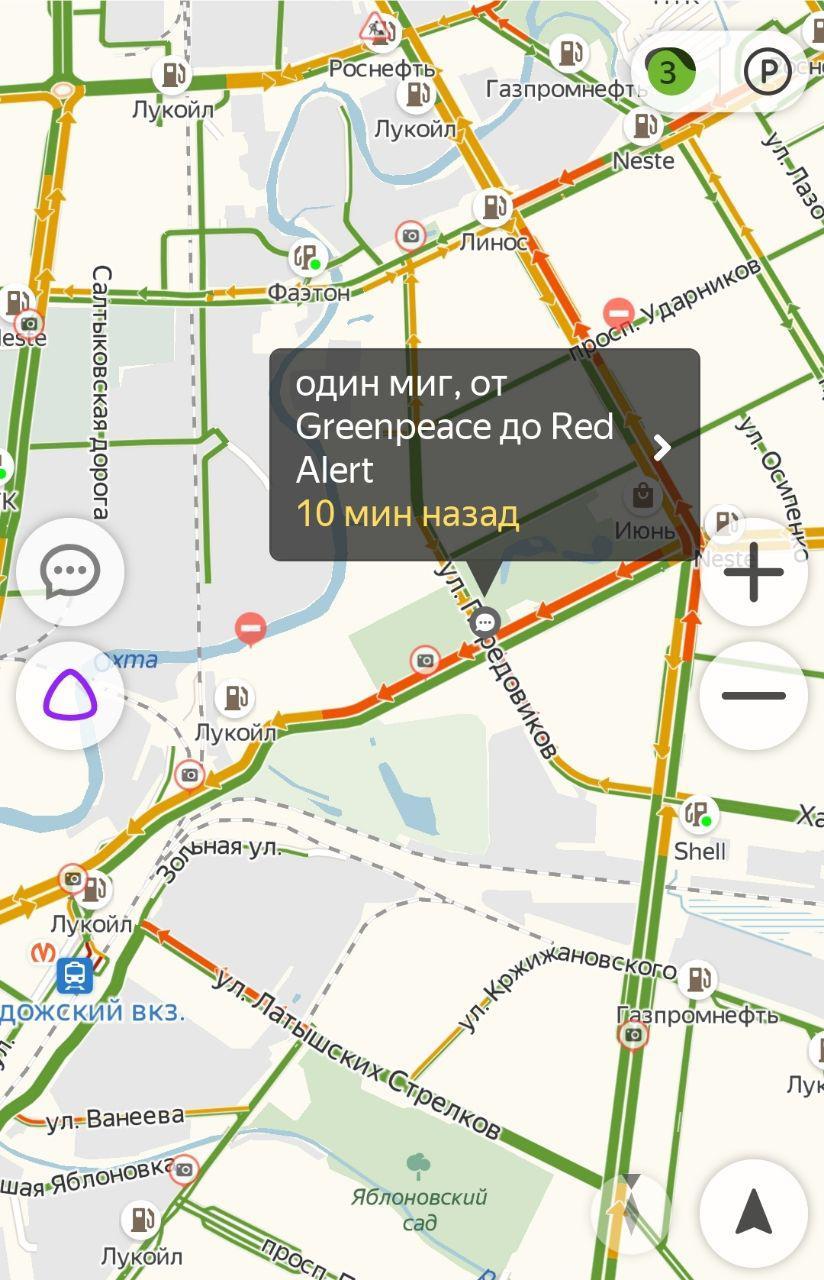The height and width of the screenshot is (1280, 824).
Task: Select the Shell gas station marker
Action: click(699, 814)
